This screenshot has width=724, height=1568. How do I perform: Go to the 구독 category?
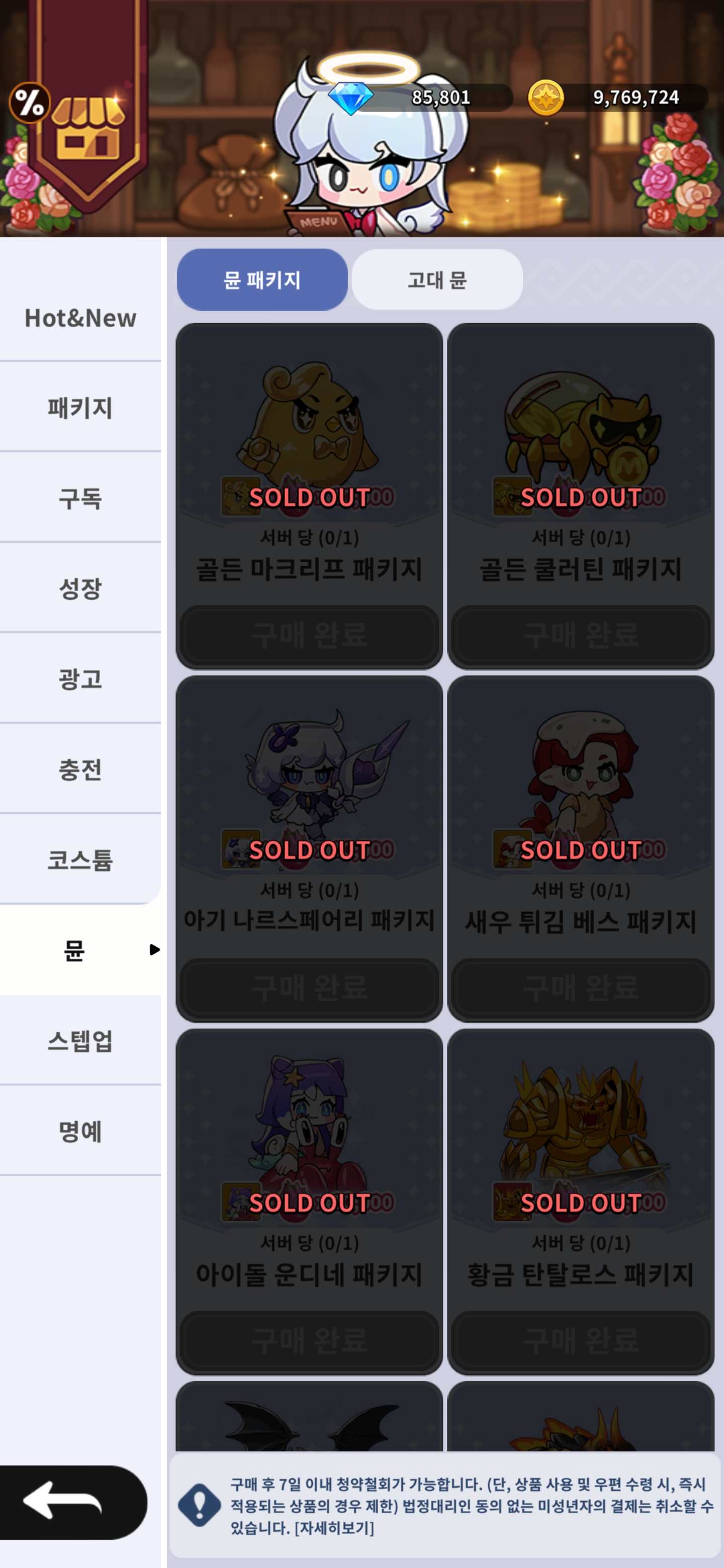tap(80, 498)
